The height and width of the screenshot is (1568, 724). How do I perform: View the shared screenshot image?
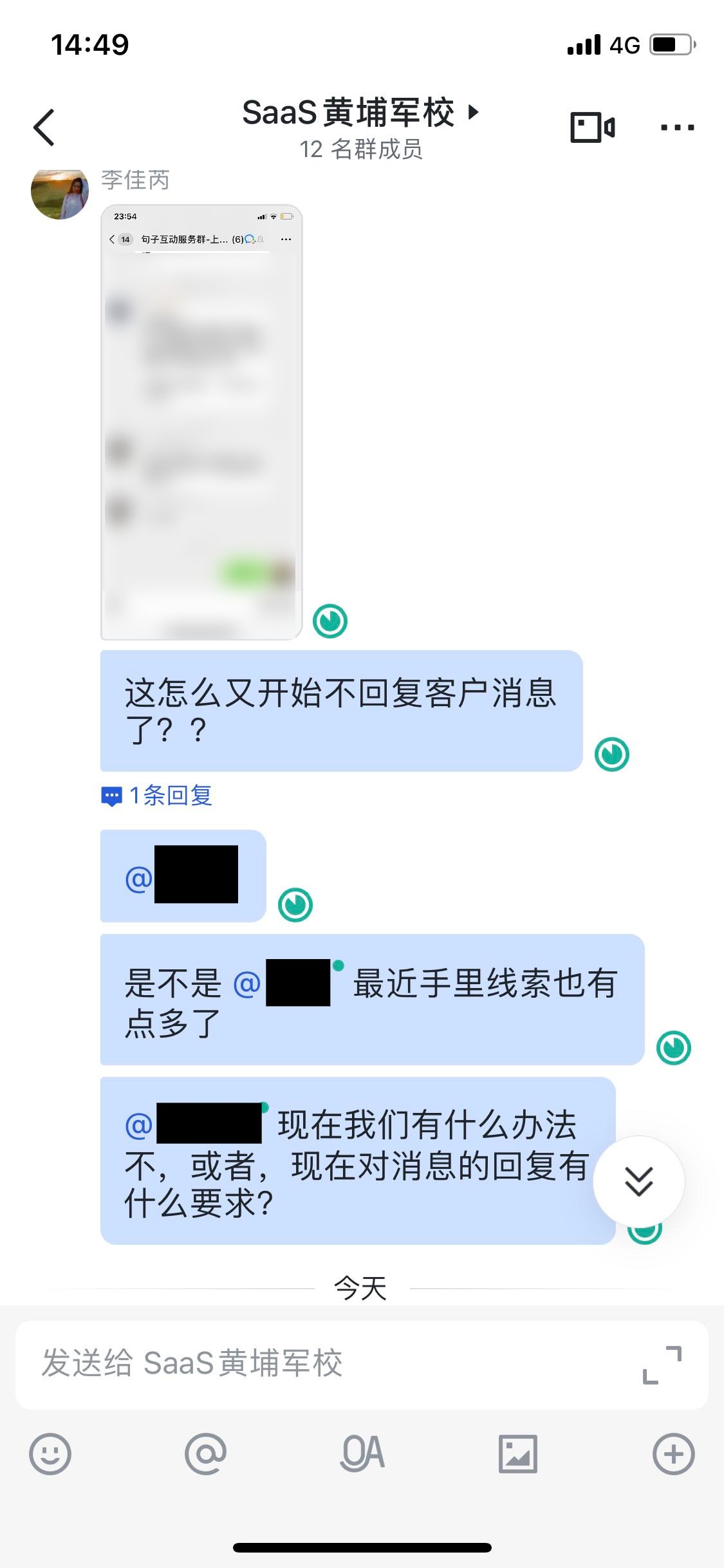coord(201,422)
